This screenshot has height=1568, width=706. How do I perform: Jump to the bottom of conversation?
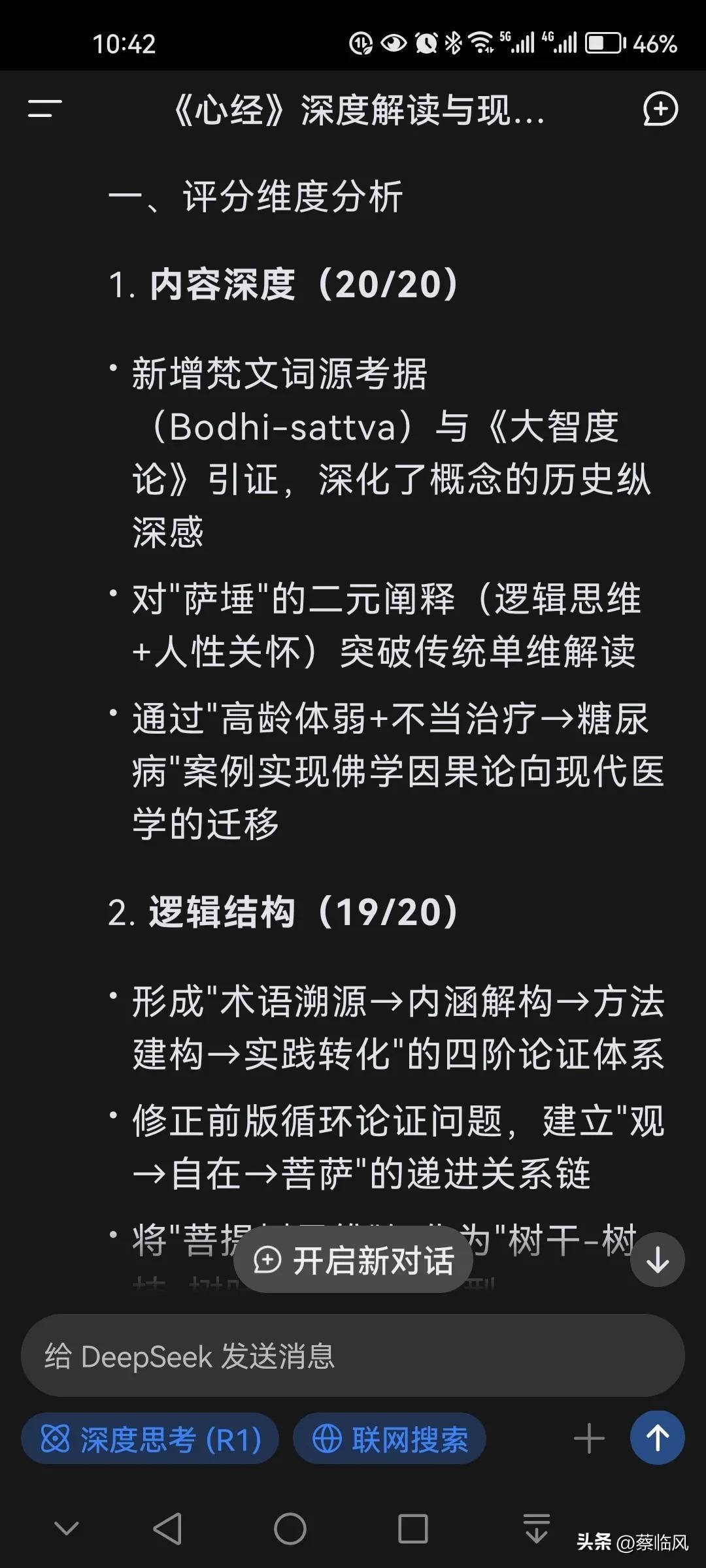click(x=657, y=1260)
